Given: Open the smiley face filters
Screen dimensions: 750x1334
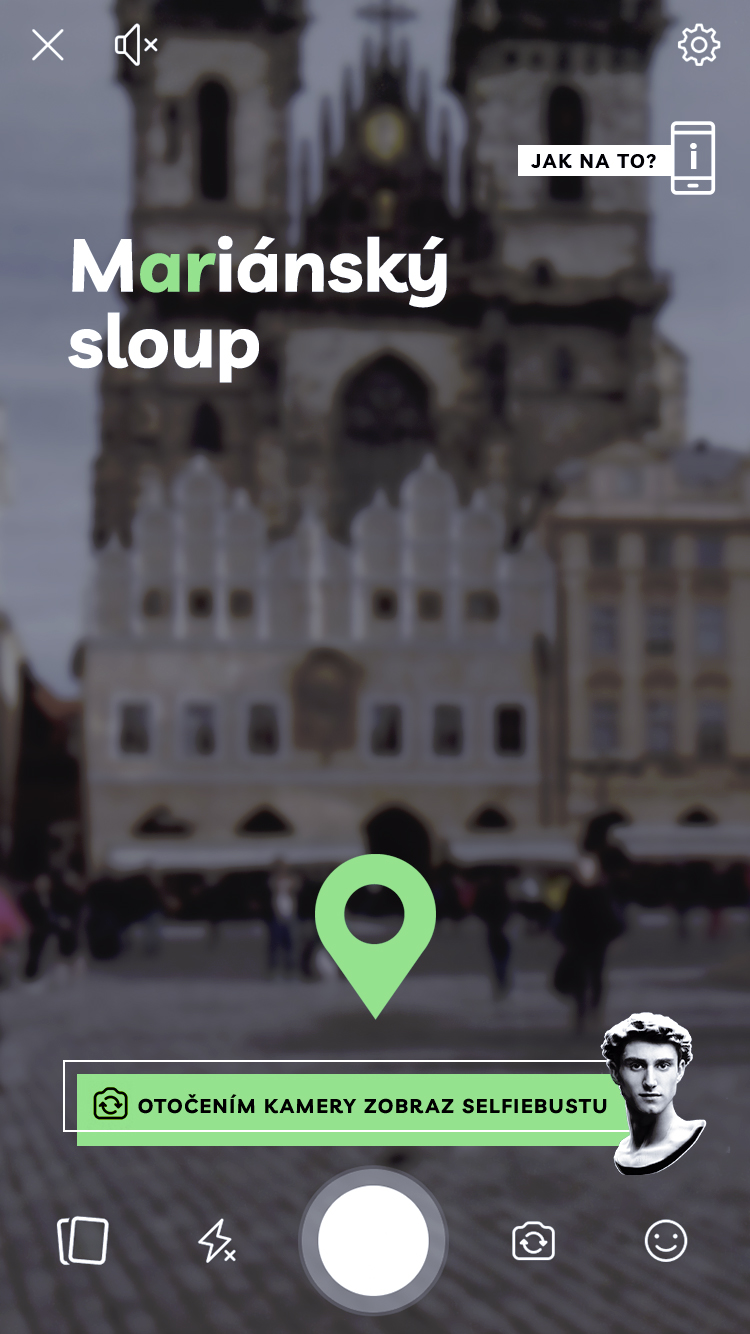Looking at the screenshot, I should (665, 1241).
